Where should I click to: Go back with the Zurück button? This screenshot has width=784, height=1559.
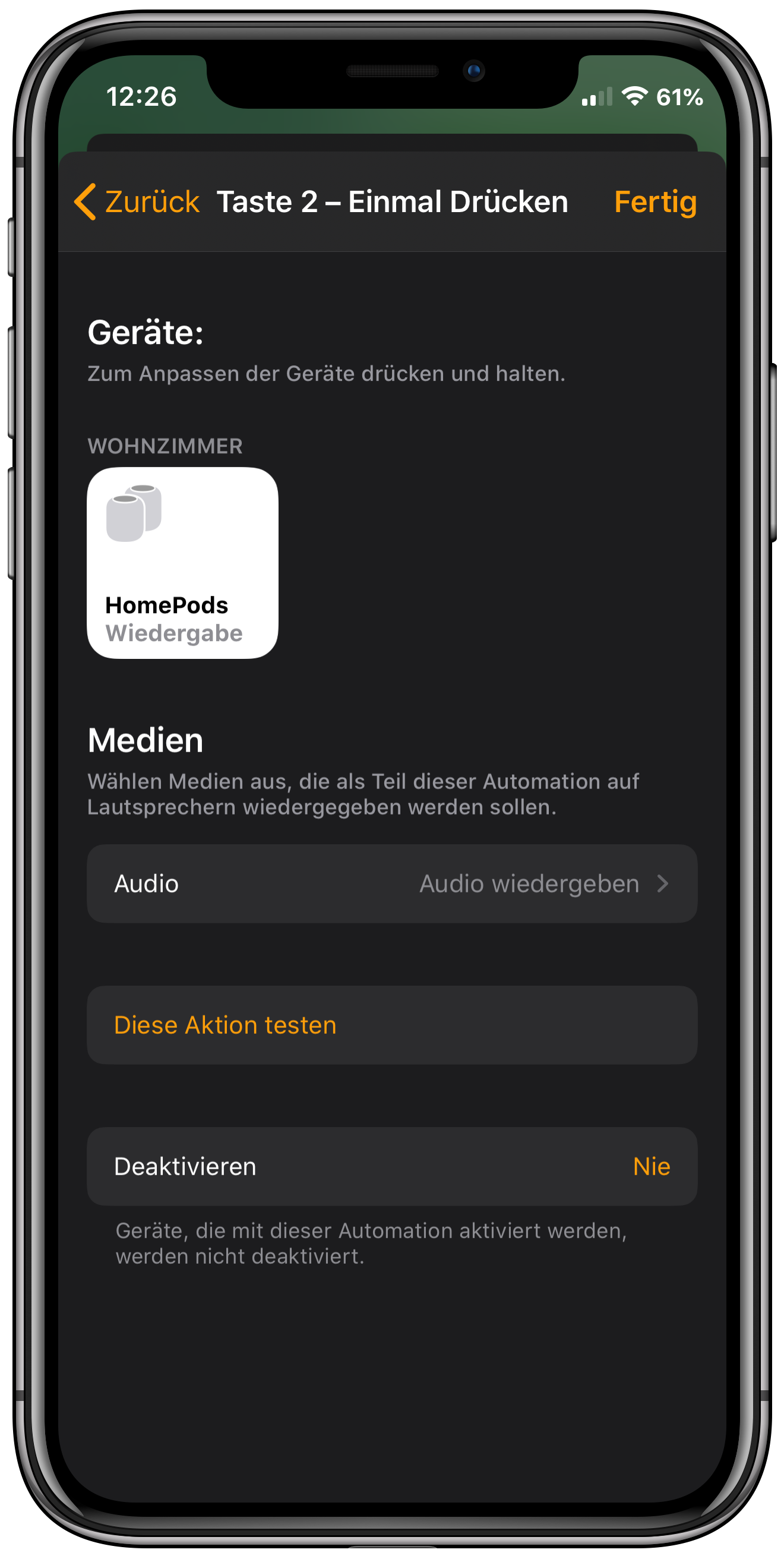137,201
